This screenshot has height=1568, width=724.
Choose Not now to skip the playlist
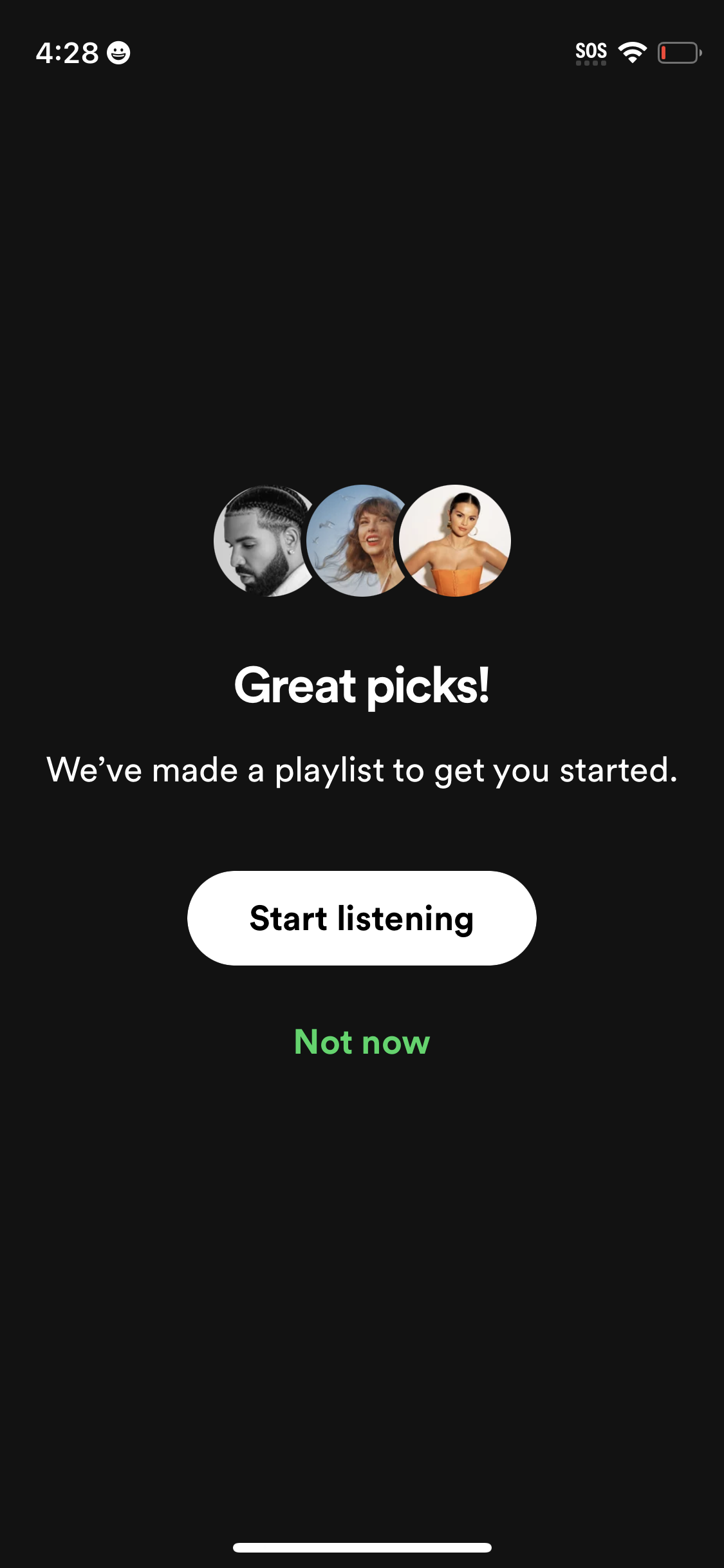pyautogui.click(x=362, y=1041)
